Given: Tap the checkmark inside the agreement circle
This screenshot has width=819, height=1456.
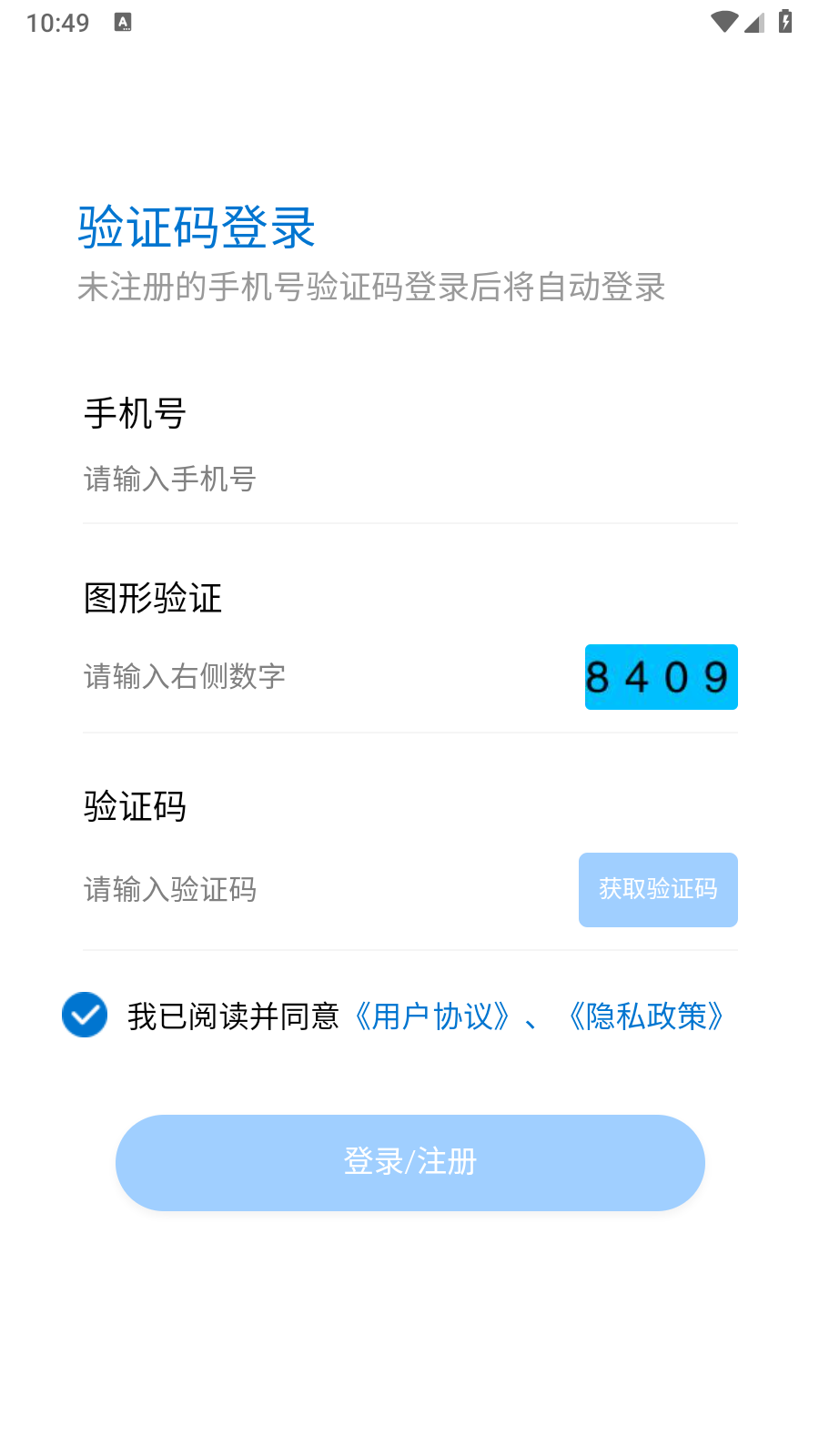Looking at the screenshot, I should 84,1016.
